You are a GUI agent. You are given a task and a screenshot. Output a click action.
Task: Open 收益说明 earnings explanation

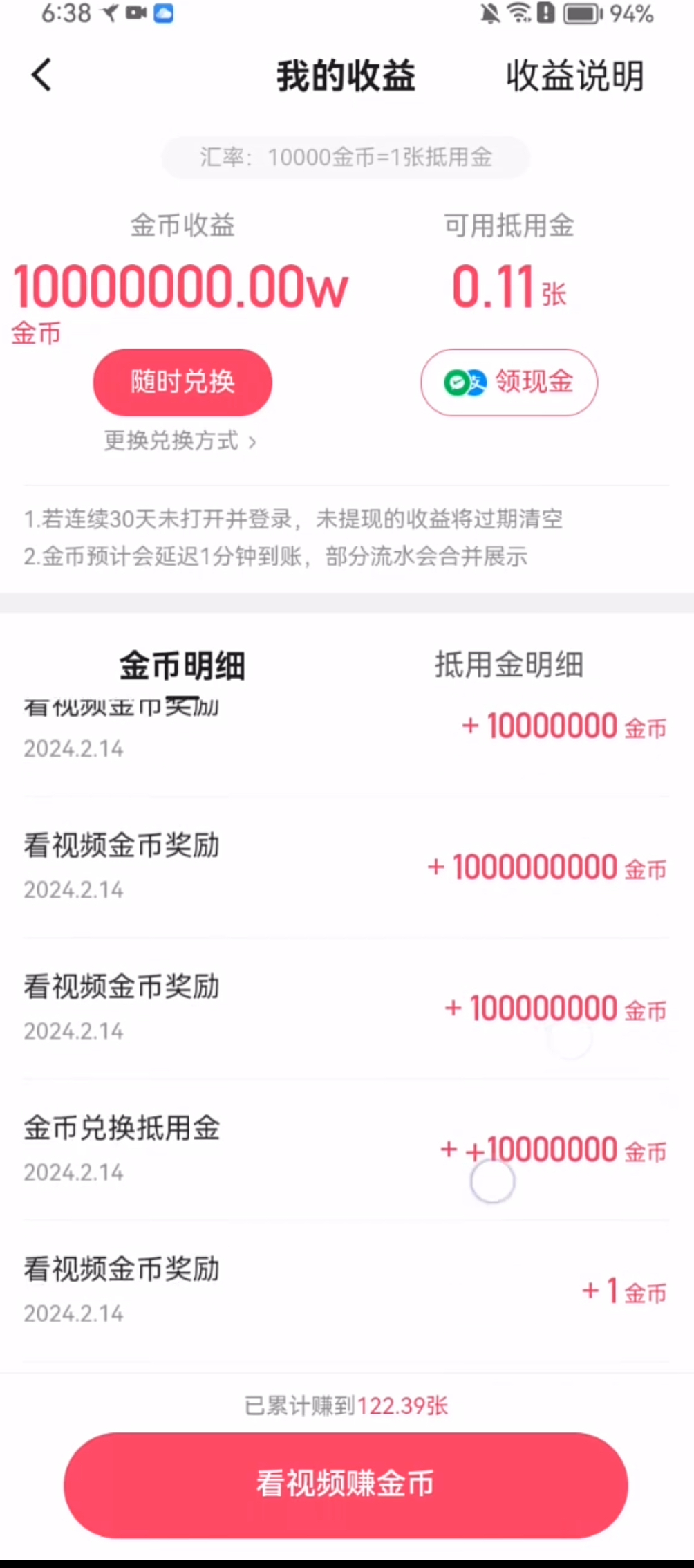tap(575, 75)
